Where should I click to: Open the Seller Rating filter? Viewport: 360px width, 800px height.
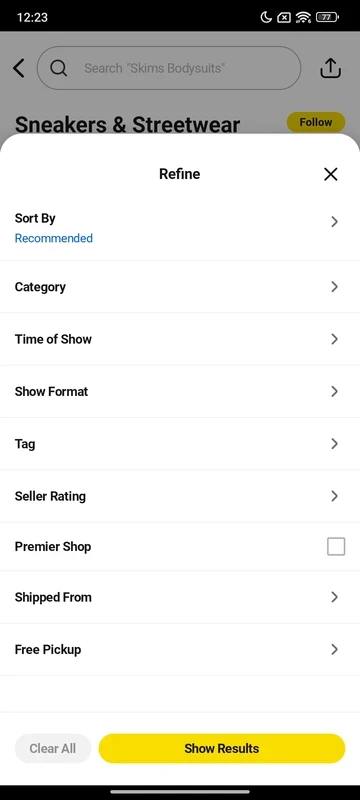[x=180, y=496]
